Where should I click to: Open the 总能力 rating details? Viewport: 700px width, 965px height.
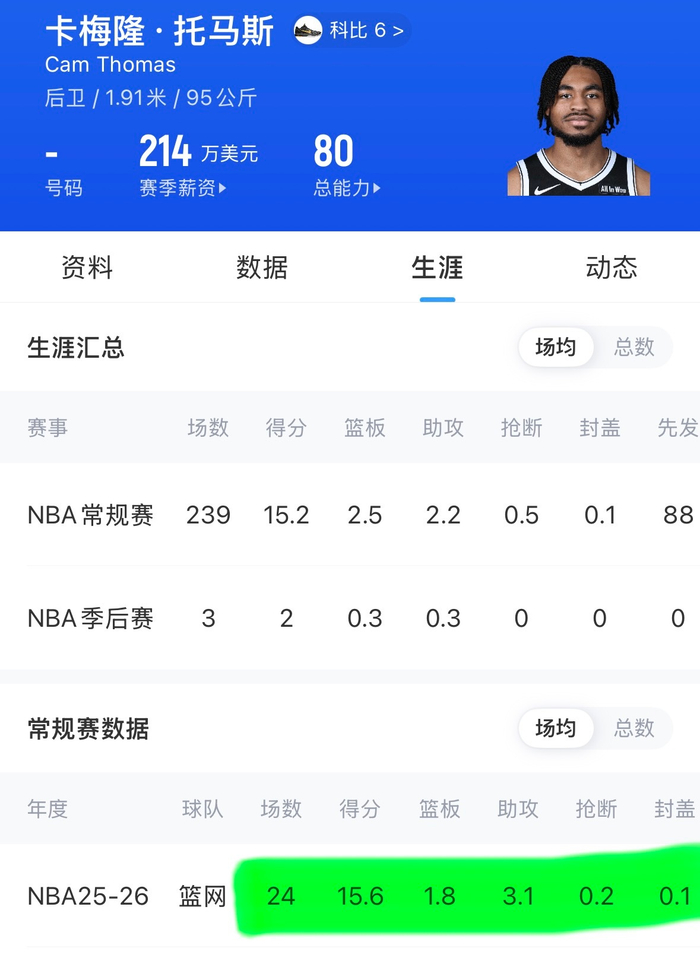[347, 188]
